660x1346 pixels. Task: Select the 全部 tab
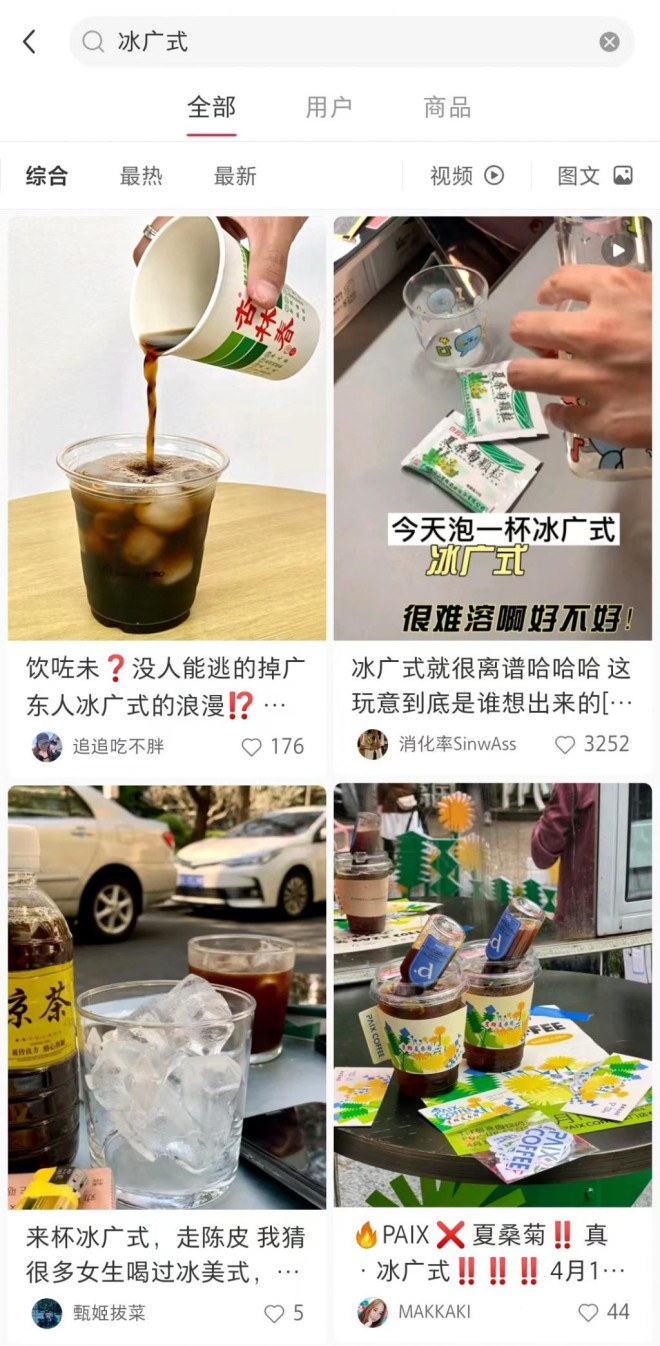point(212,107)
